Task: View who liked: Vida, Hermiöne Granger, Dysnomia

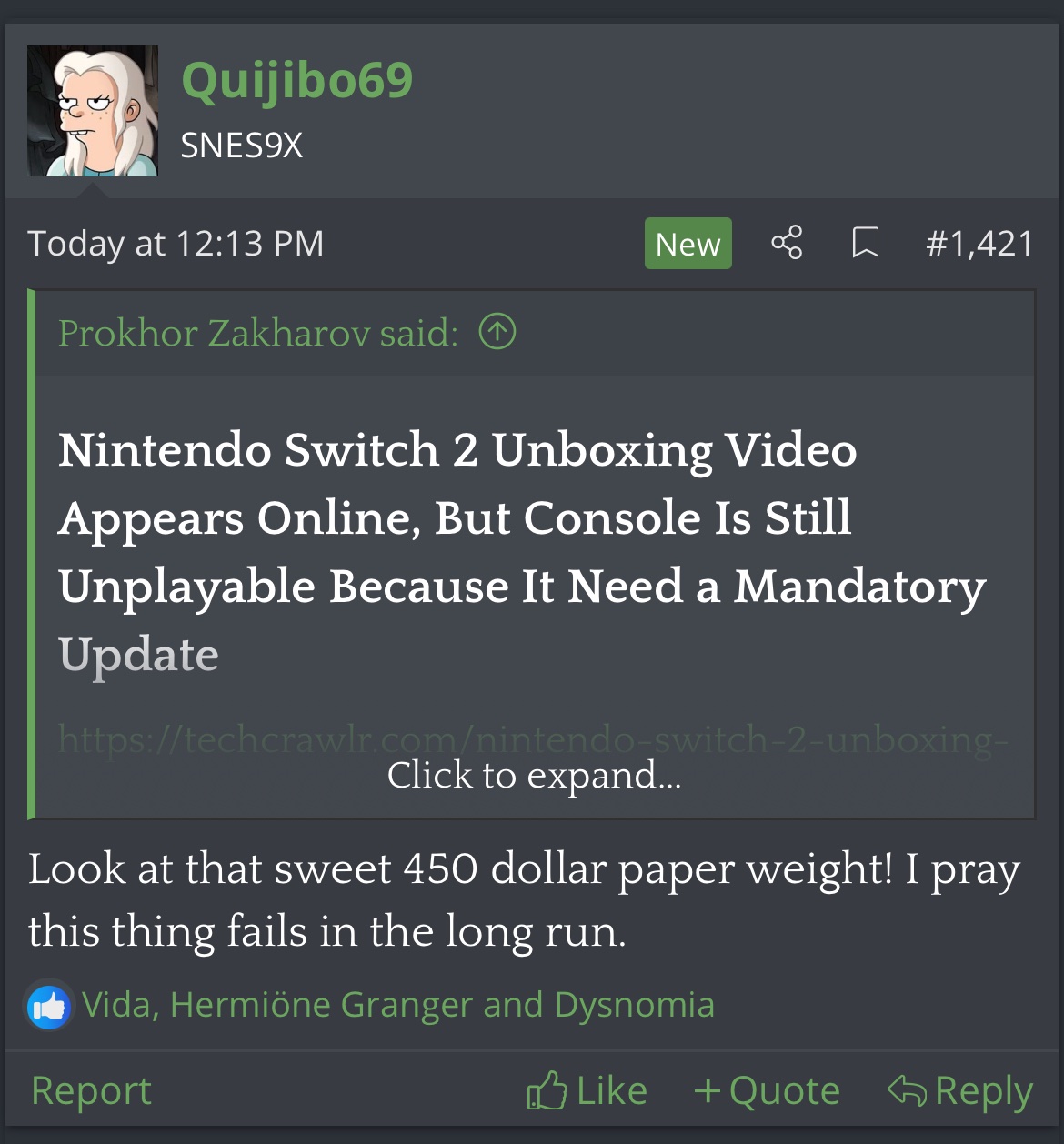Action: coord(397,1005)
